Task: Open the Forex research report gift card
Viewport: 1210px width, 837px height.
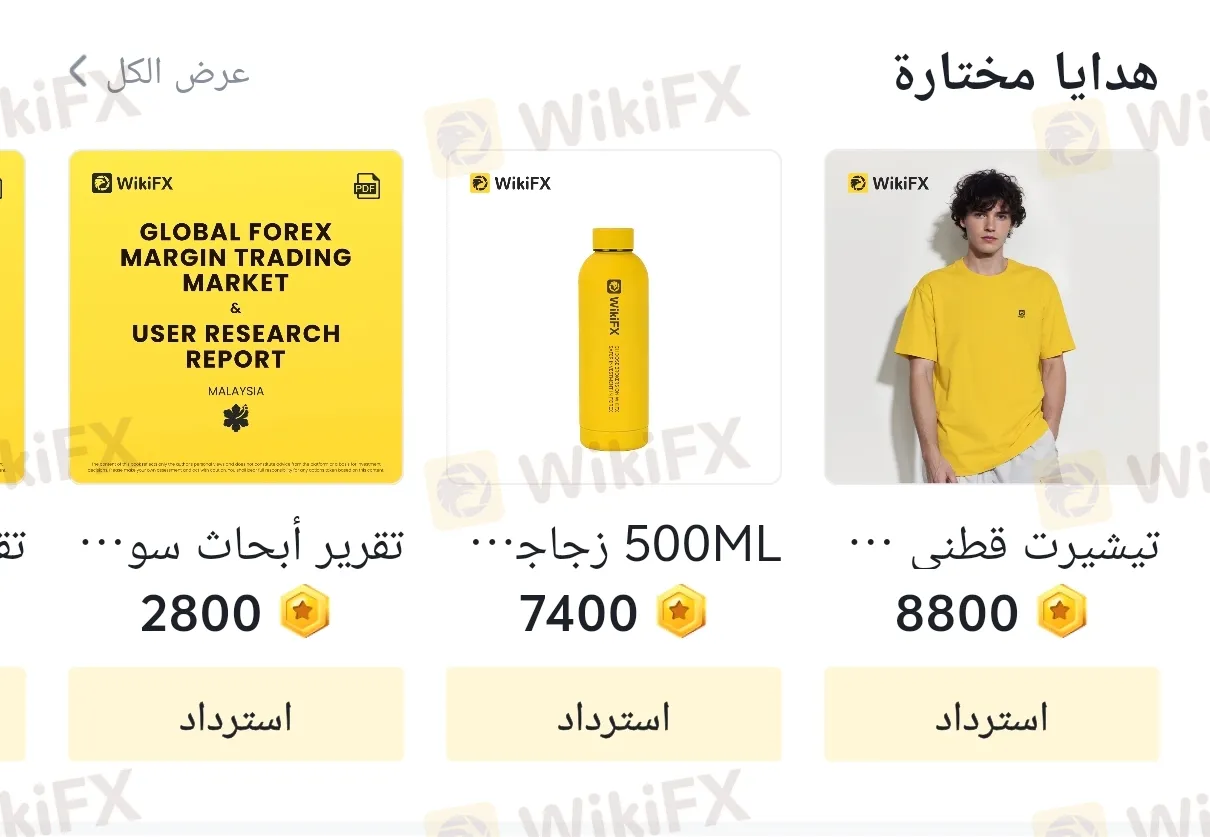Action: point(236,317)
